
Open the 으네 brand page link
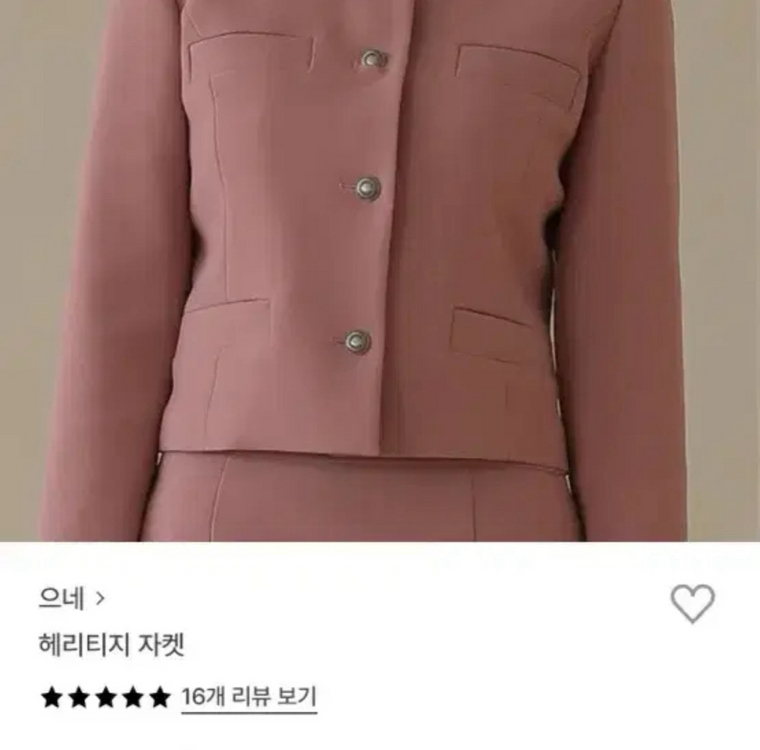coord(72,599)
